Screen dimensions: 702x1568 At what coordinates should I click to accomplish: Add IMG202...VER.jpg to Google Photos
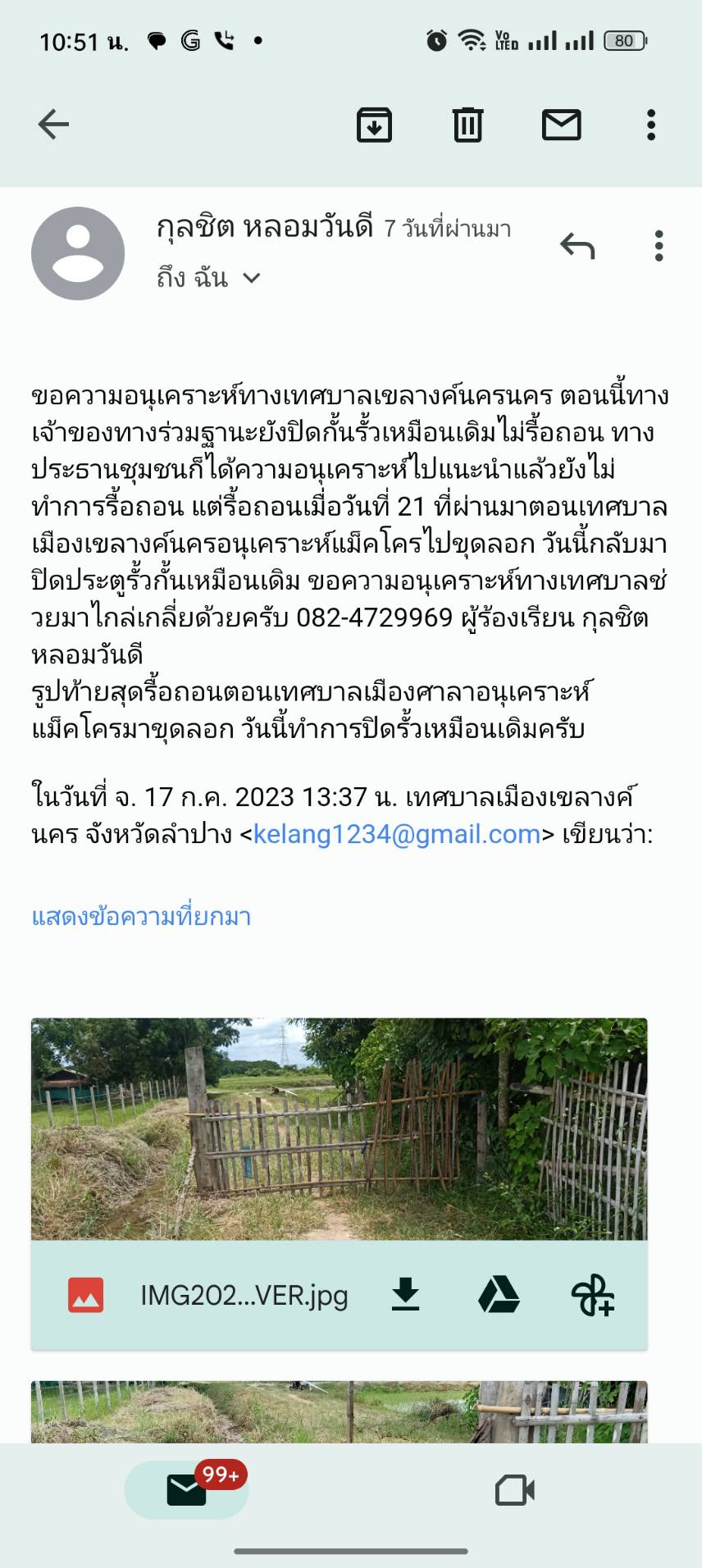click(x=592, y=1295)
